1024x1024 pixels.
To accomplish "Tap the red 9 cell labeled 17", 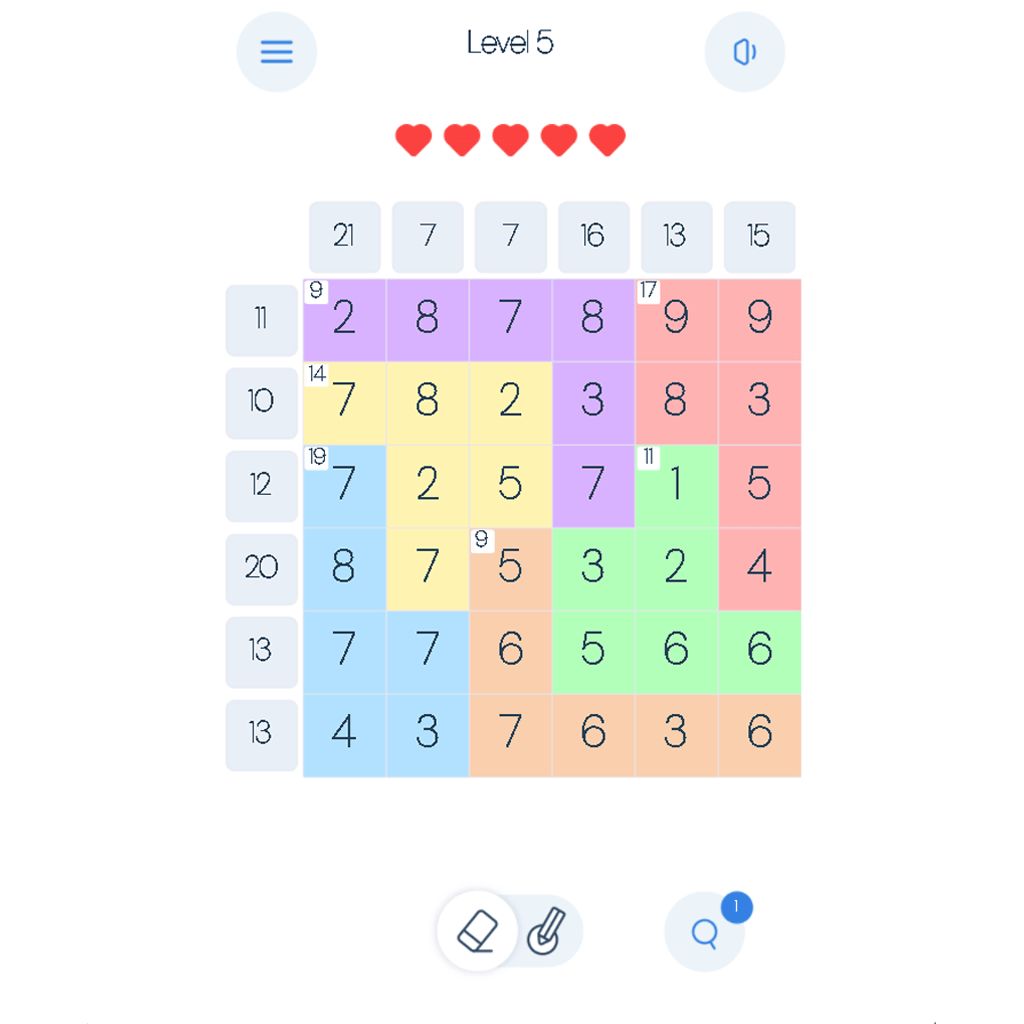I will coord(676,320).
